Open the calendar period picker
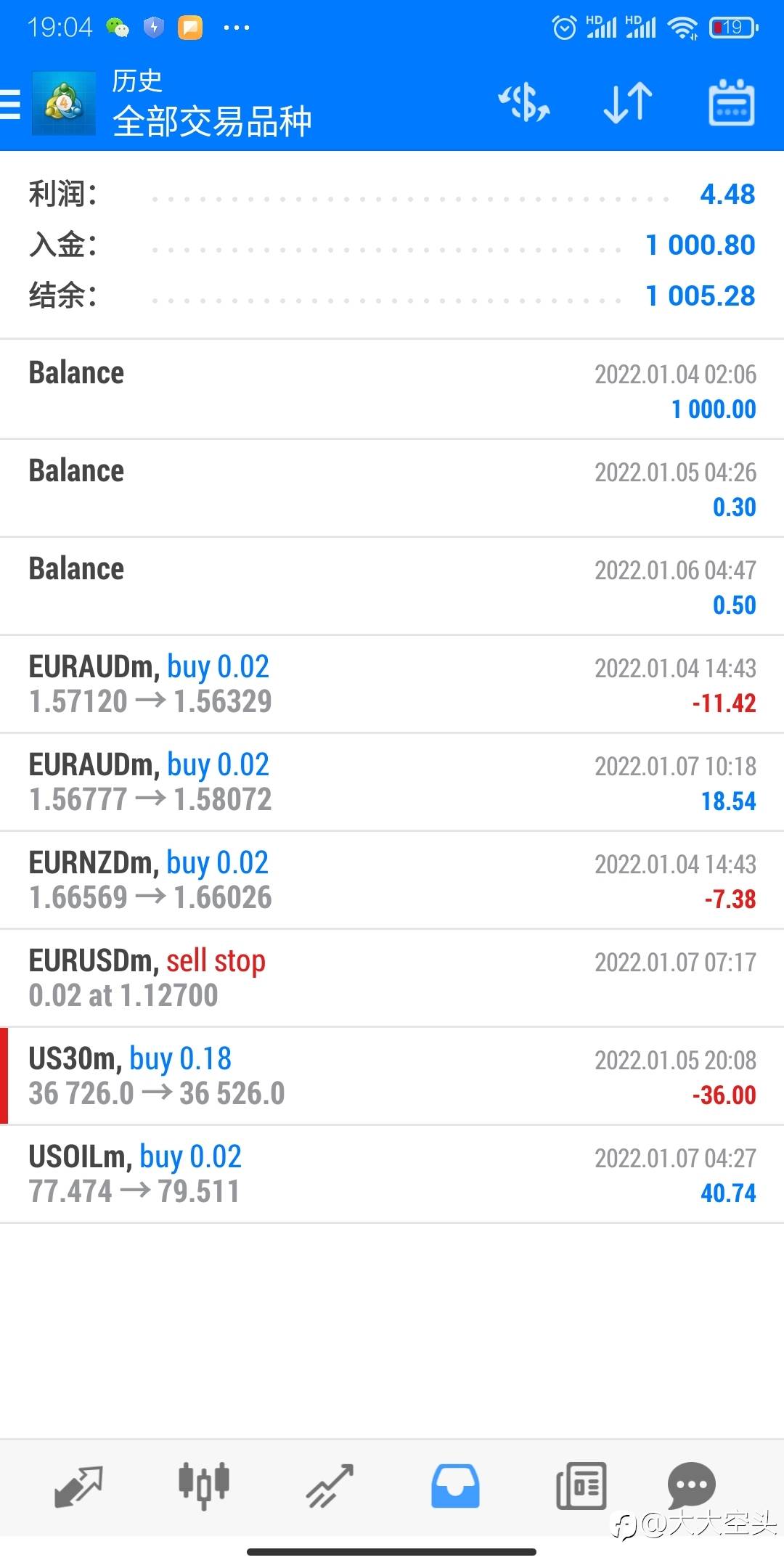The height and width of the screenshot is (1568, 784). 732,102
